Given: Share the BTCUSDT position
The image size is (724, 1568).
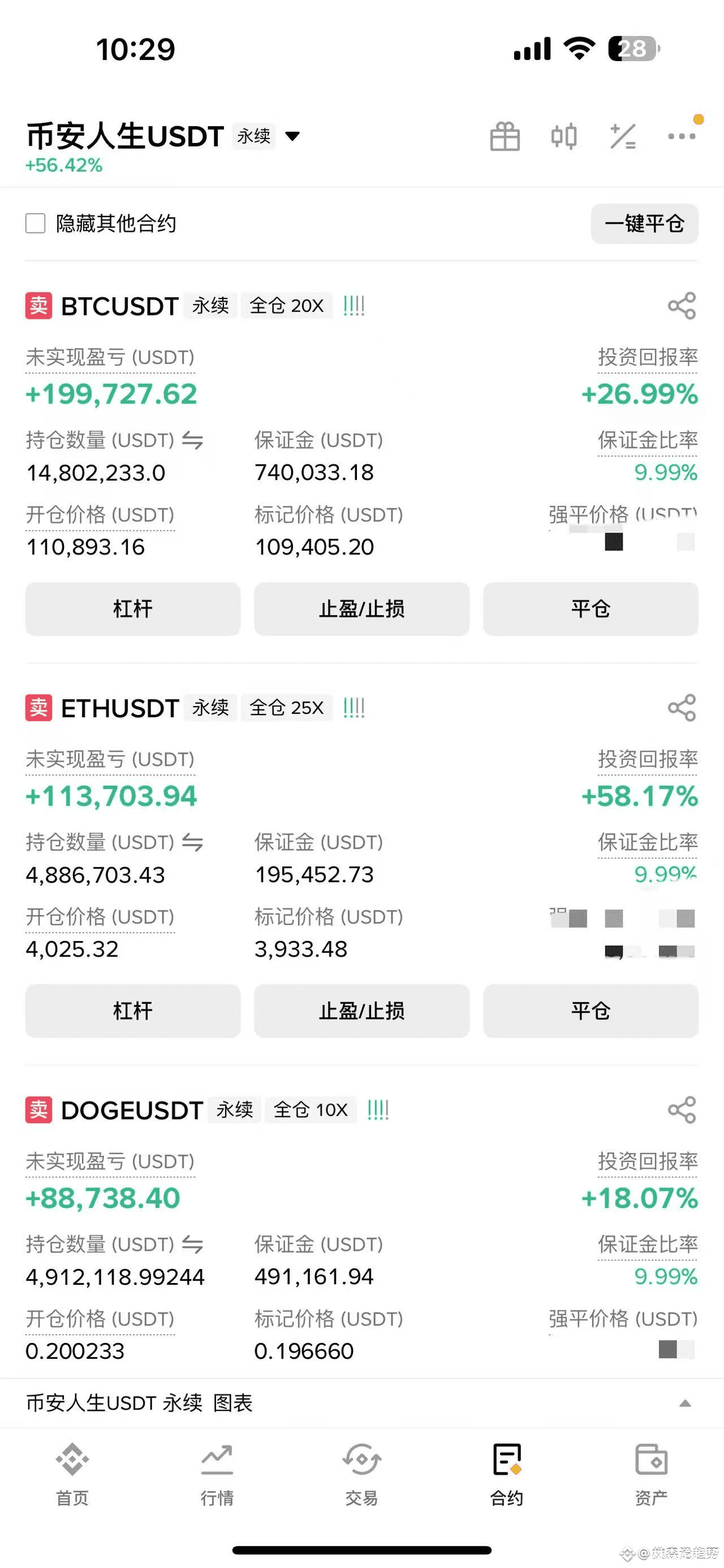Looking at the screenshot, I should pyautogui.click(x=682, y=306).
